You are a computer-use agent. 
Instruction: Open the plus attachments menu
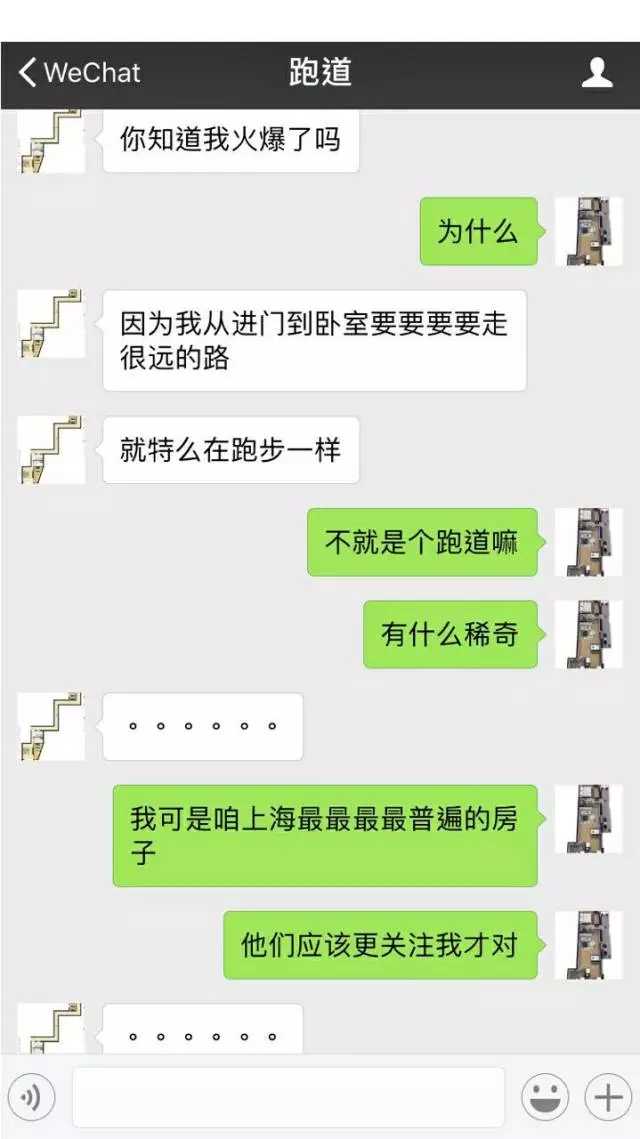tap(608, 1096)
